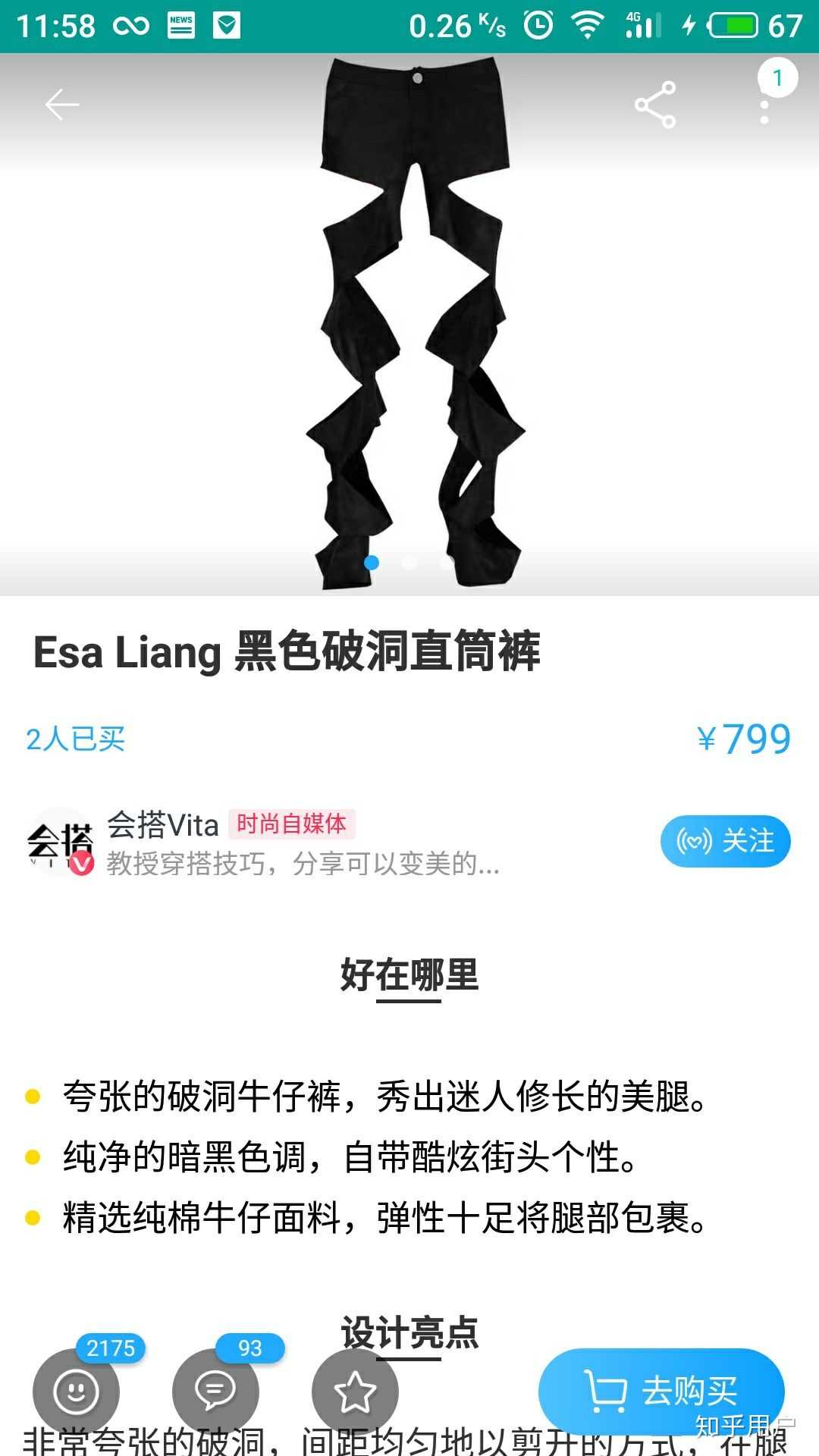Favorite this item with the star icon
Screen dimensions: 819x1456
[x=355, y=1392]
